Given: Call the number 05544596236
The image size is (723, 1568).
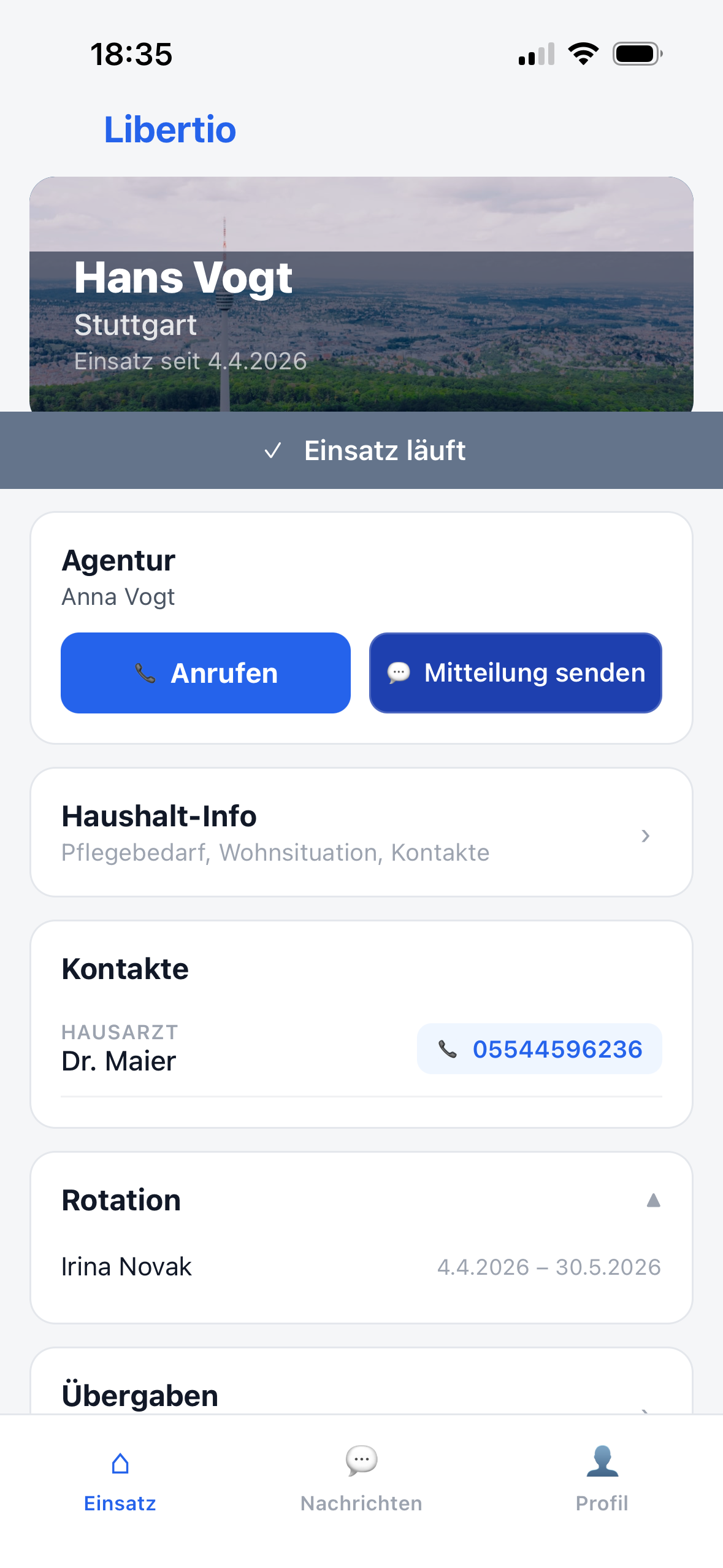Looking at the screenshot, I should coord(540,1049).
